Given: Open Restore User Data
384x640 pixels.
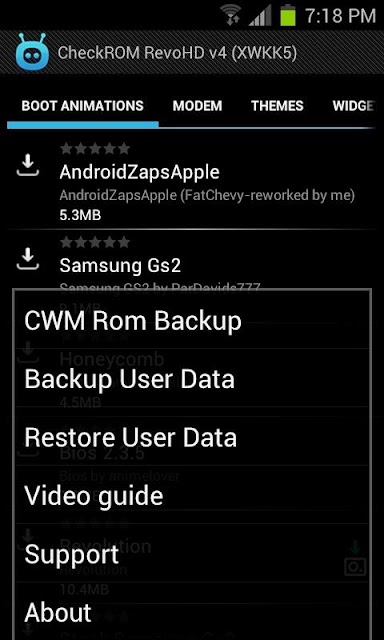Looking at the screenshot, I should click(192, 437).
